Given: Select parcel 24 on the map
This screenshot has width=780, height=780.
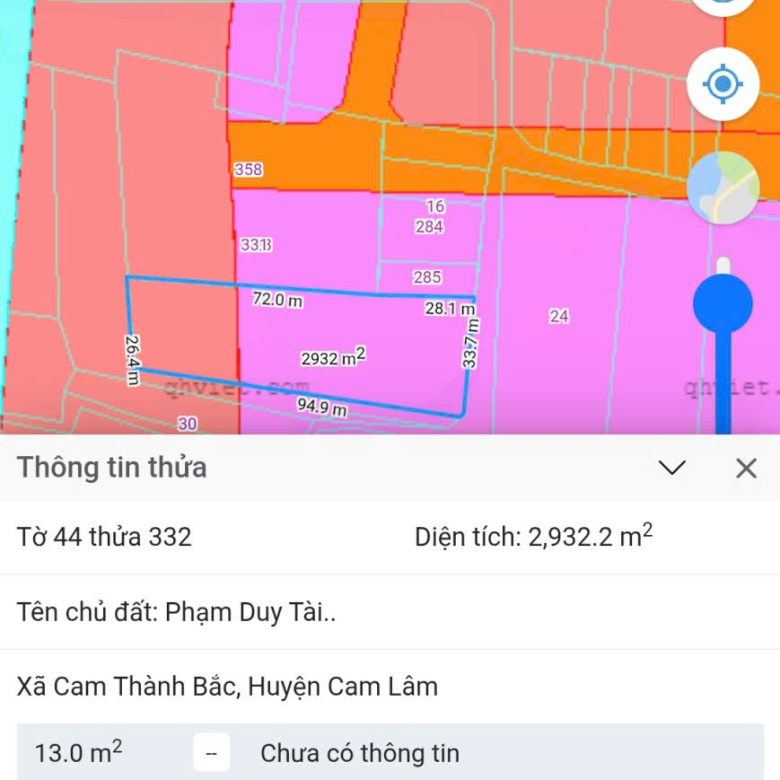Looking at the screenshot, I should coord(559,316).
